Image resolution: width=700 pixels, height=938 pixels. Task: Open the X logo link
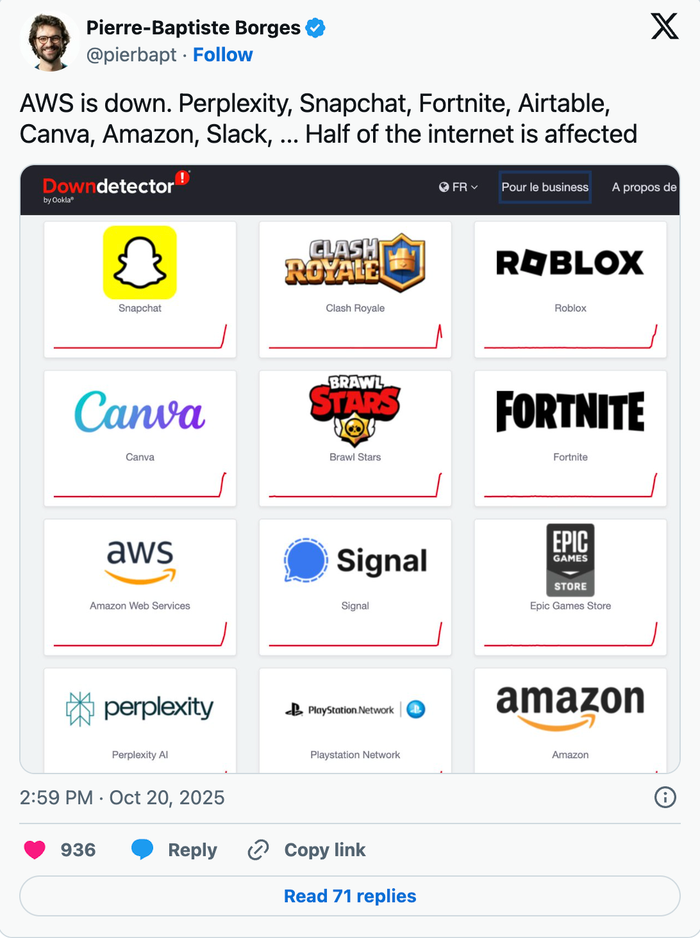pyautogui.click(x=664, y=28)
